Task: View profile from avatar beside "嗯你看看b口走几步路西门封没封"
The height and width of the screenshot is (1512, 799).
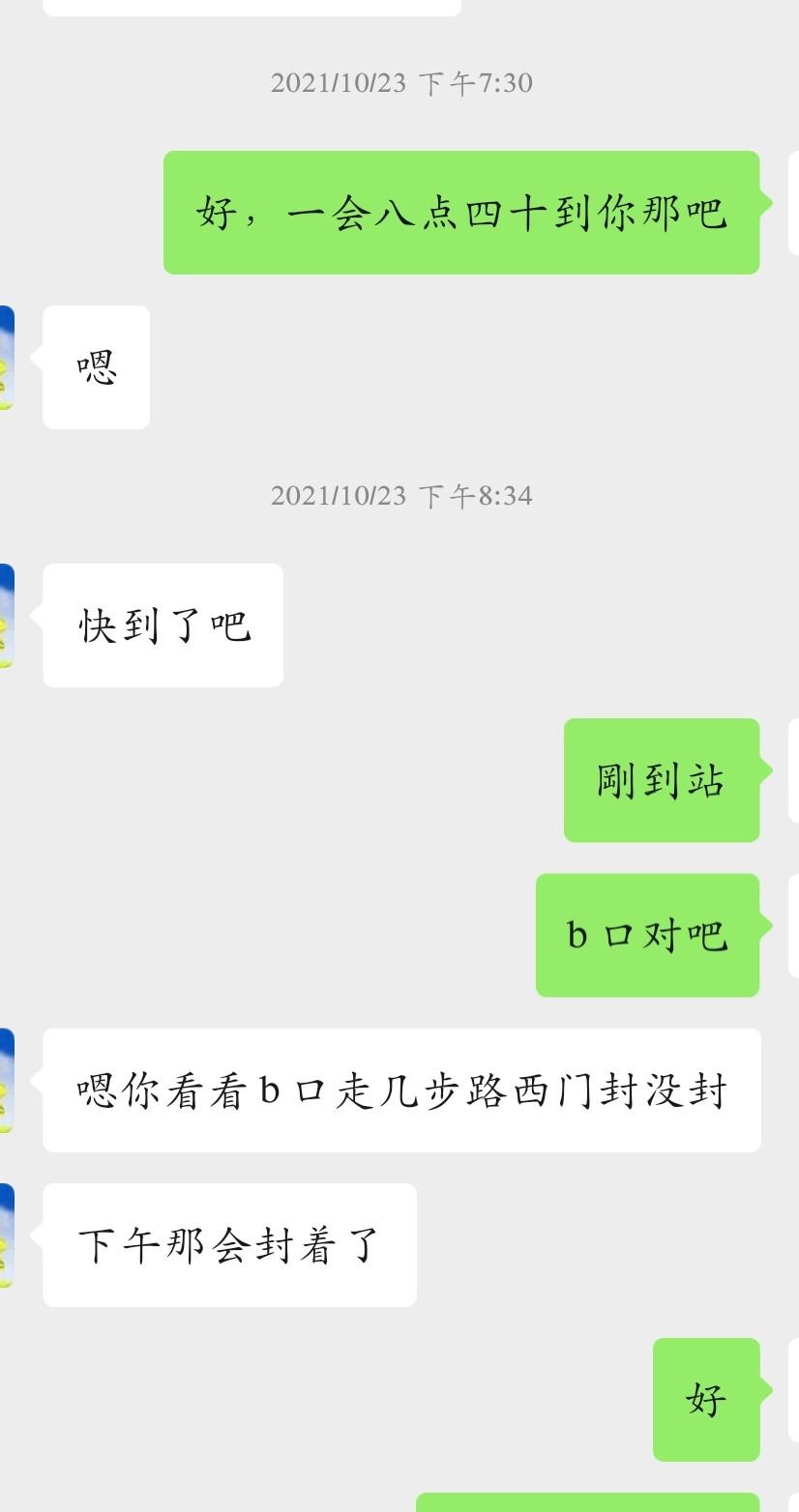Action: point(6,1081)
